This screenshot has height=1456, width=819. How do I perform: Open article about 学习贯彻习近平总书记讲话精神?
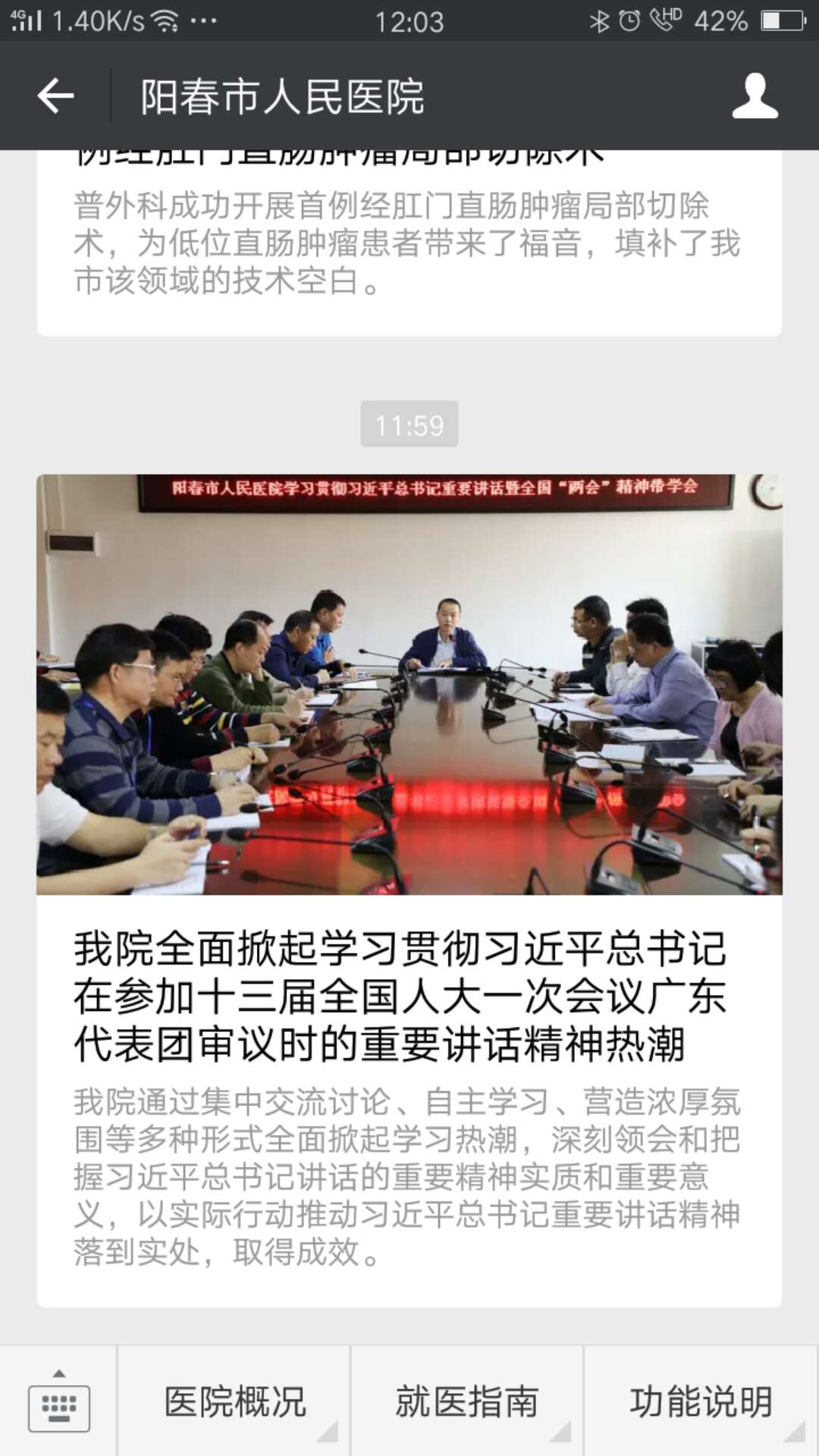point(409,993)
